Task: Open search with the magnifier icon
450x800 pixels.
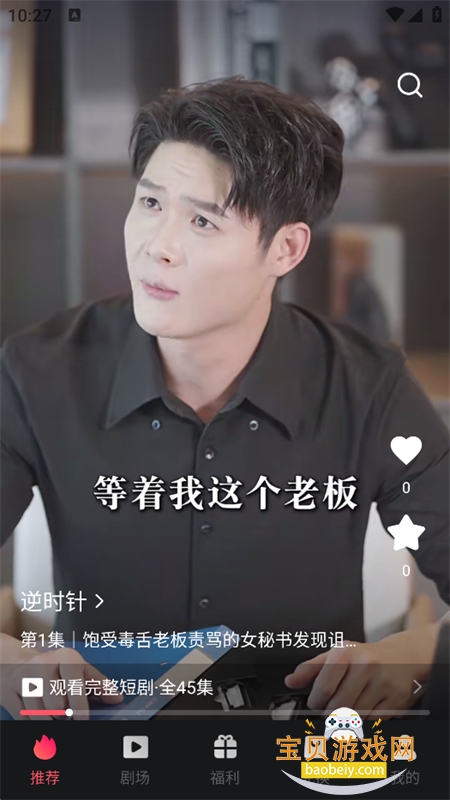Action: point(410,85)
